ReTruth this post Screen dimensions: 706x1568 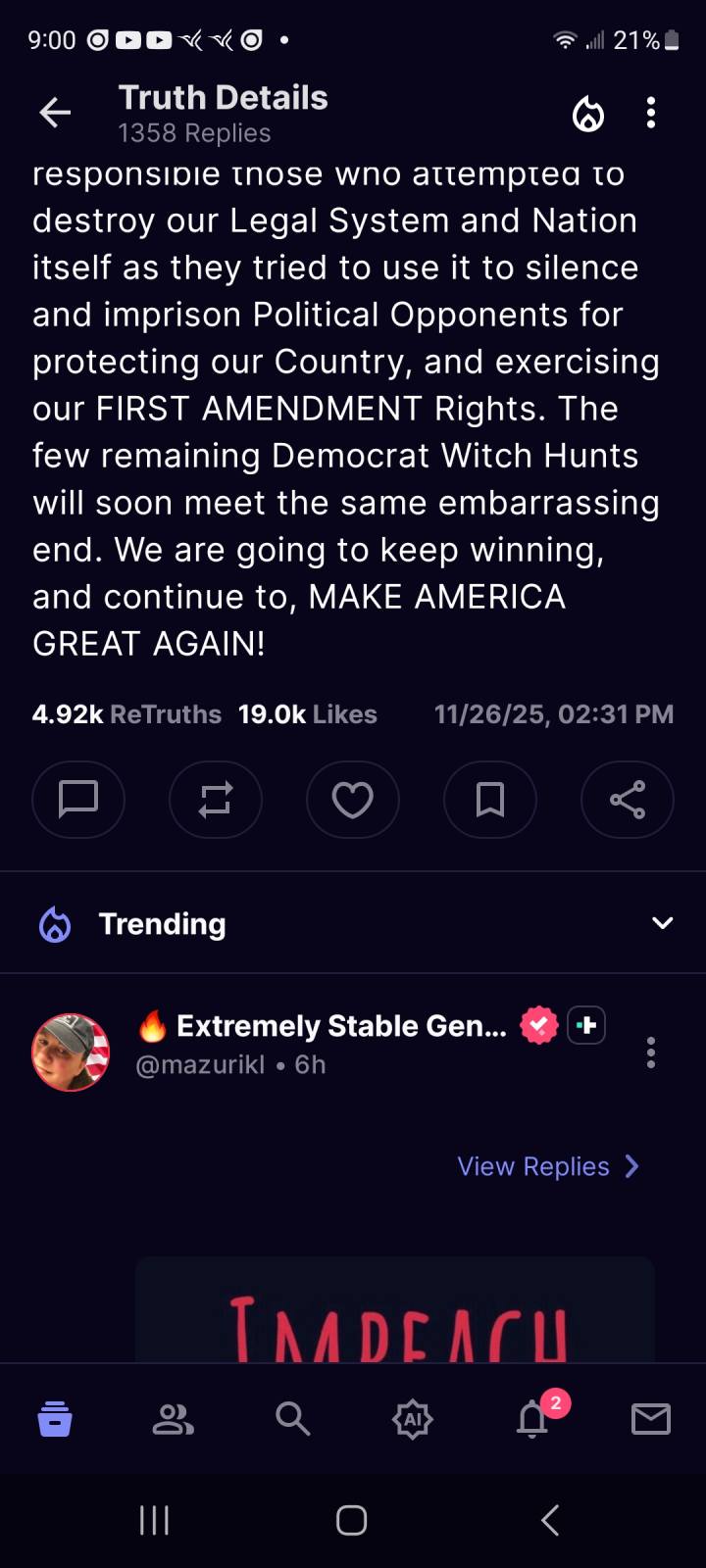coord(216,800)
